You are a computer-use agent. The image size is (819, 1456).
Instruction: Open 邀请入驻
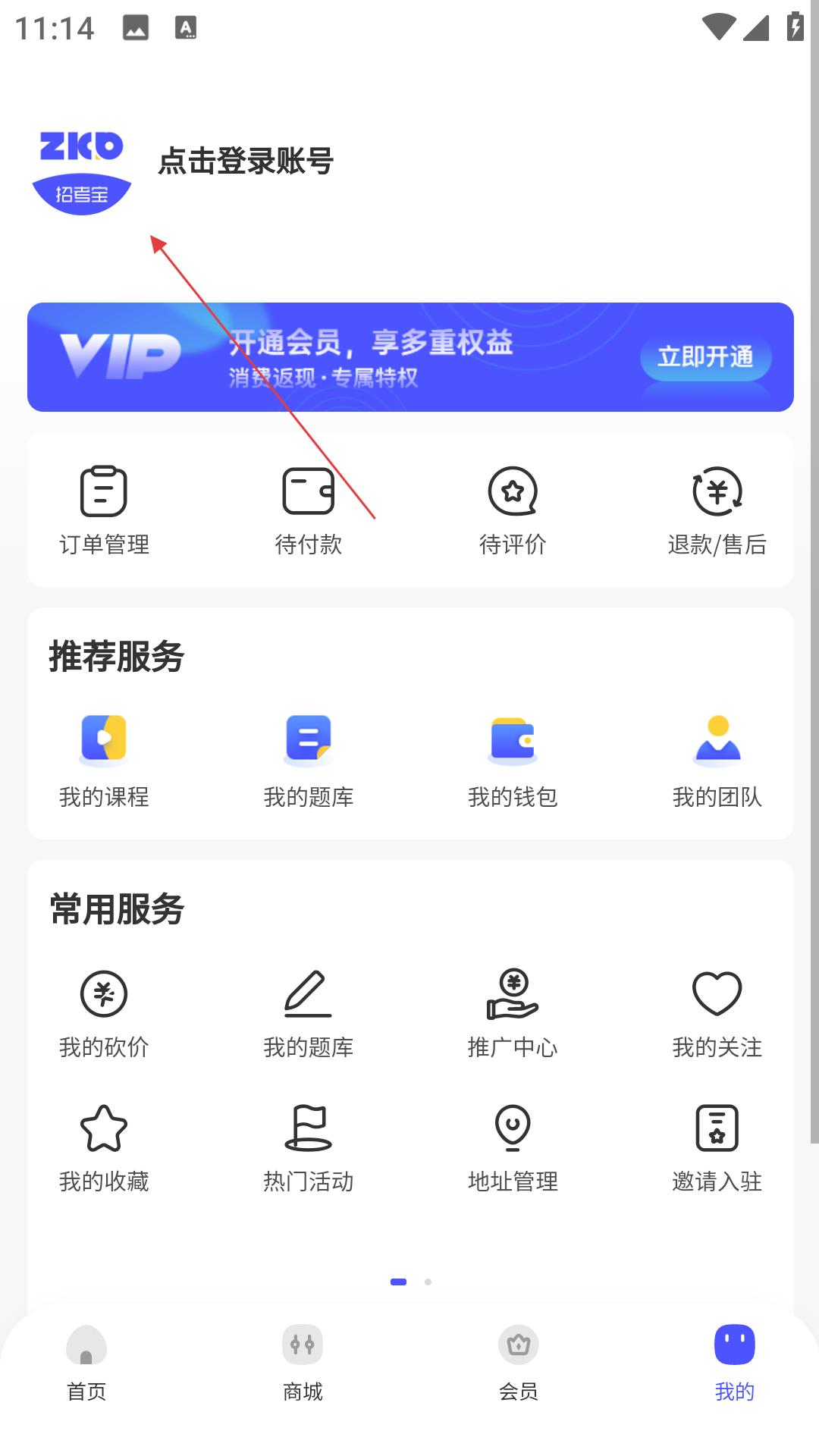(x=717, y=1148)
